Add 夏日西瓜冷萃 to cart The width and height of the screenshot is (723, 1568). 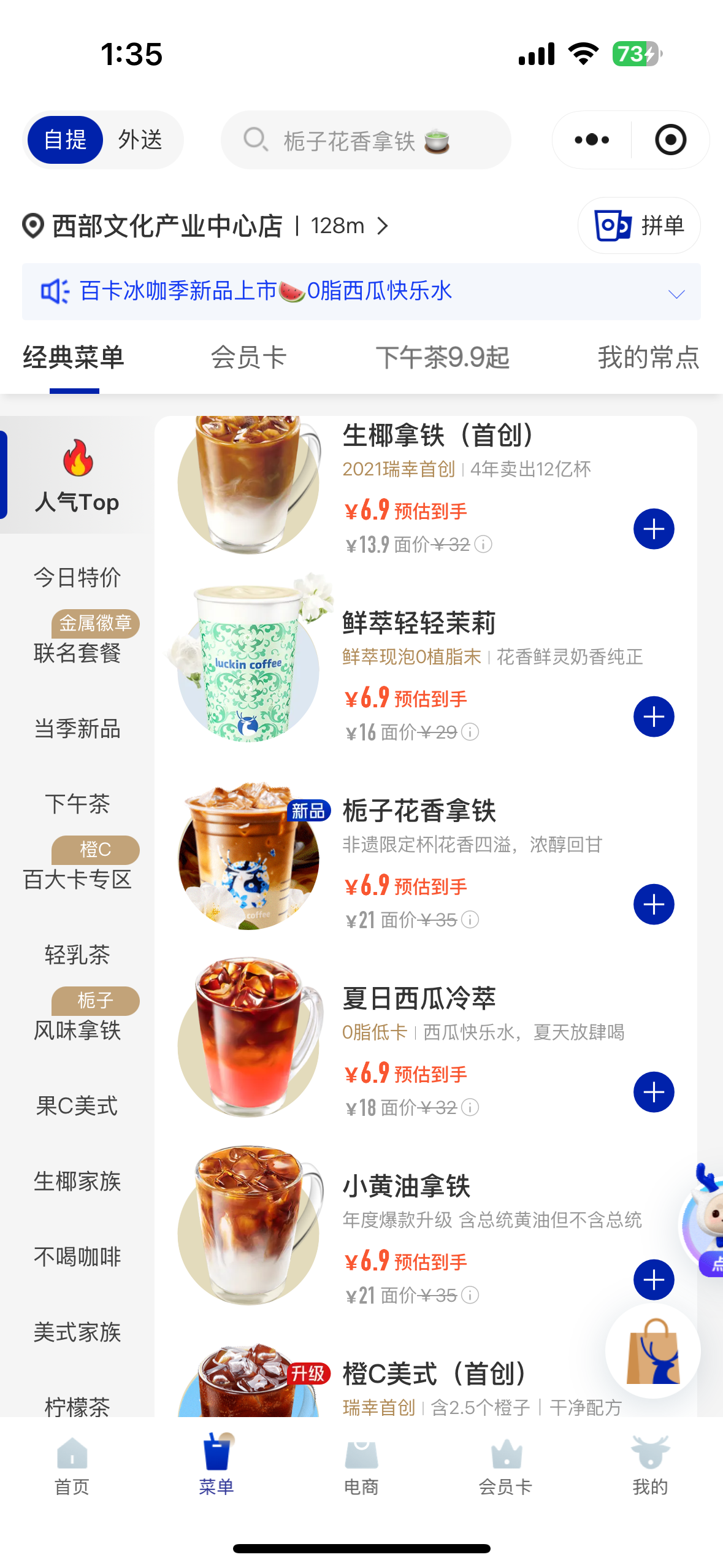[x=654, y=1092]
